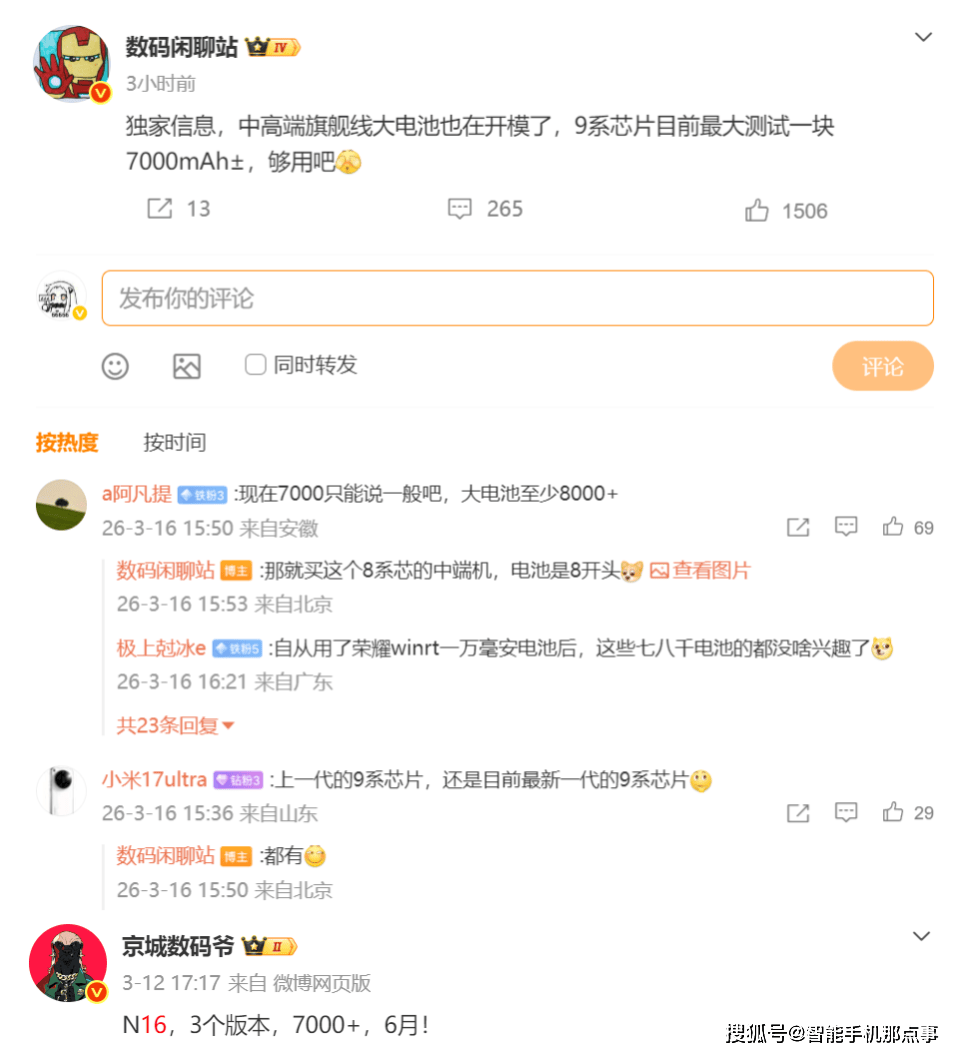Open the emoji picker in the comment box

(x=115, y=366)
